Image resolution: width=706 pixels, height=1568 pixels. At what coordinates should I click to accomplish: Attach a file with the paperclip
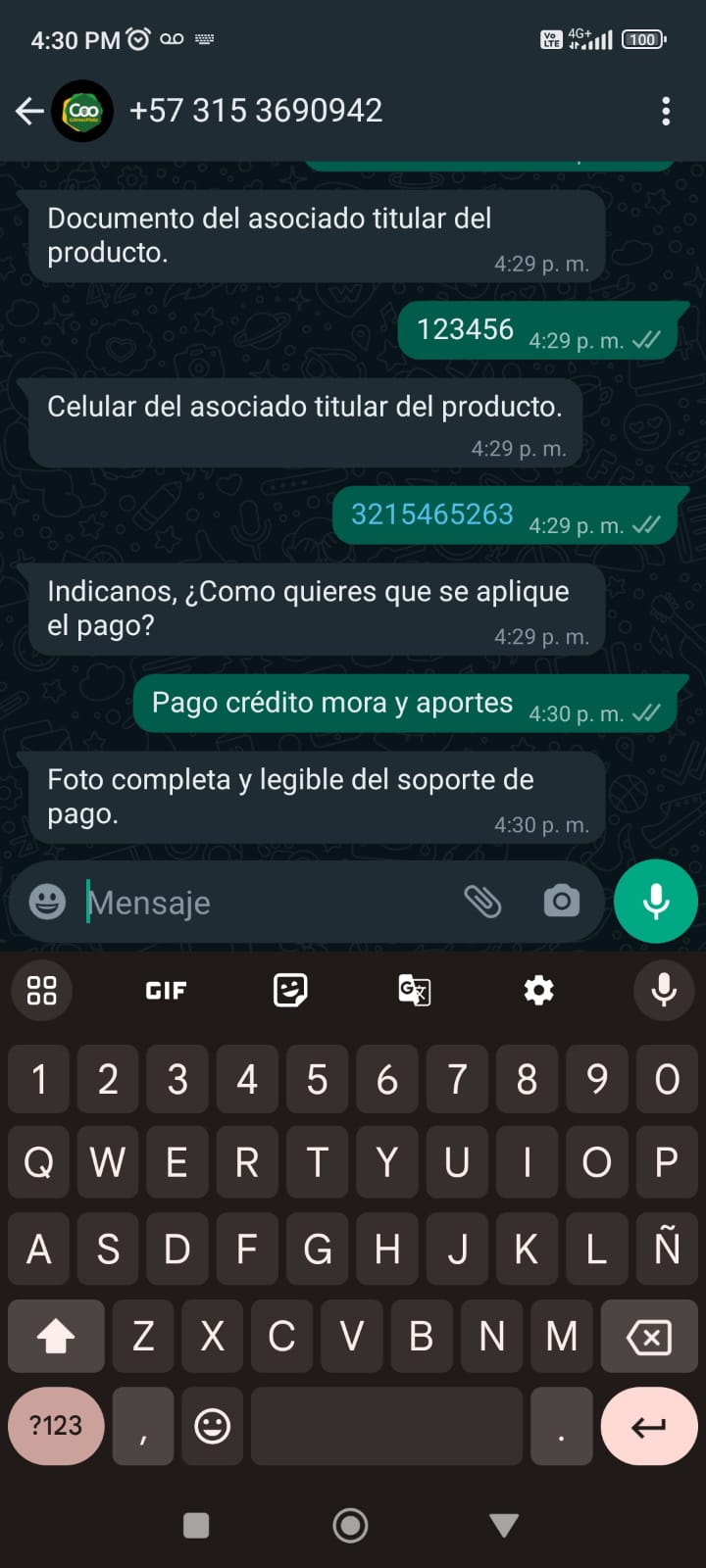(482, 902)
